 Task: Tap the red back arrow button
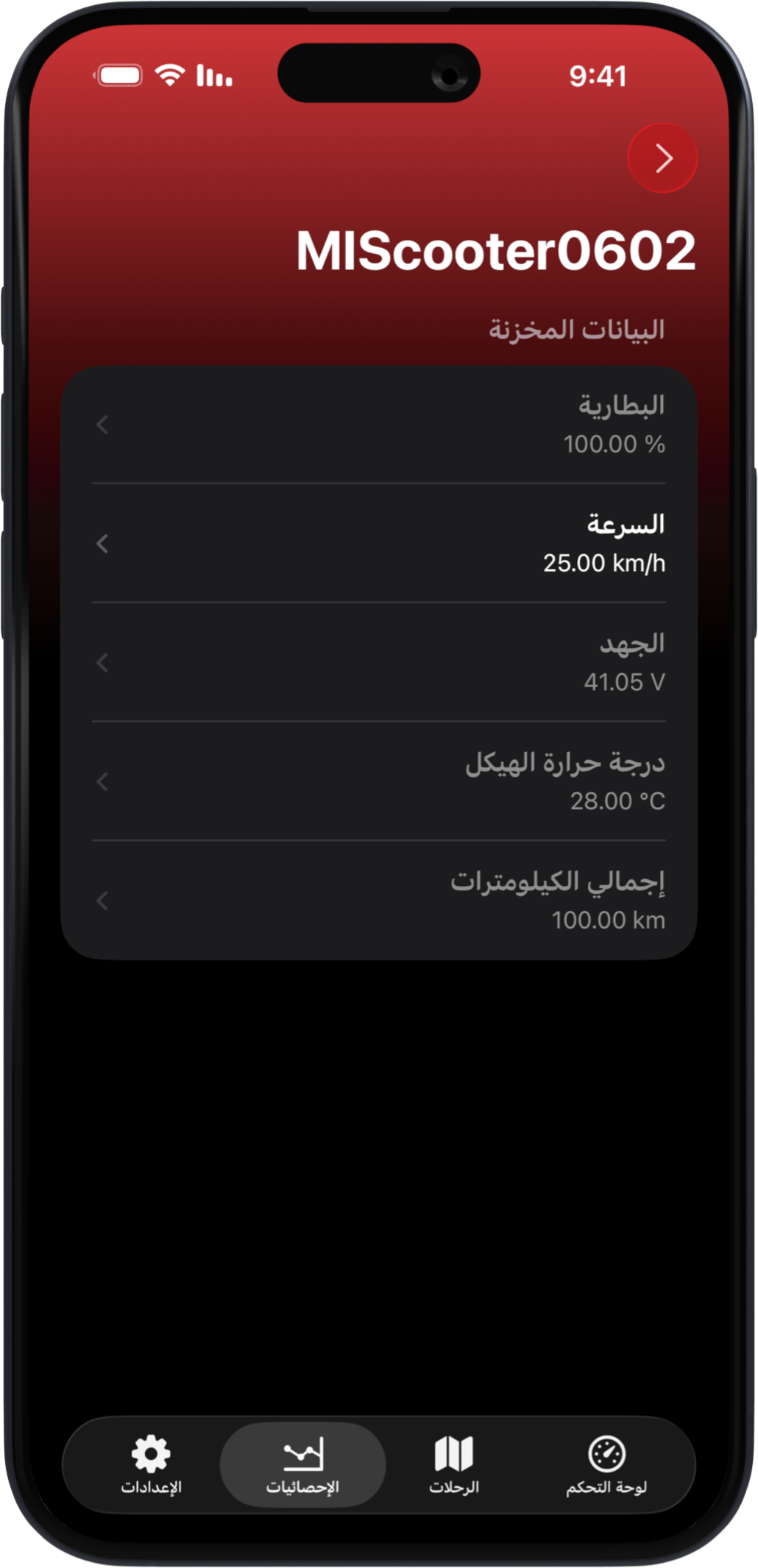click(x=662, y=158)
